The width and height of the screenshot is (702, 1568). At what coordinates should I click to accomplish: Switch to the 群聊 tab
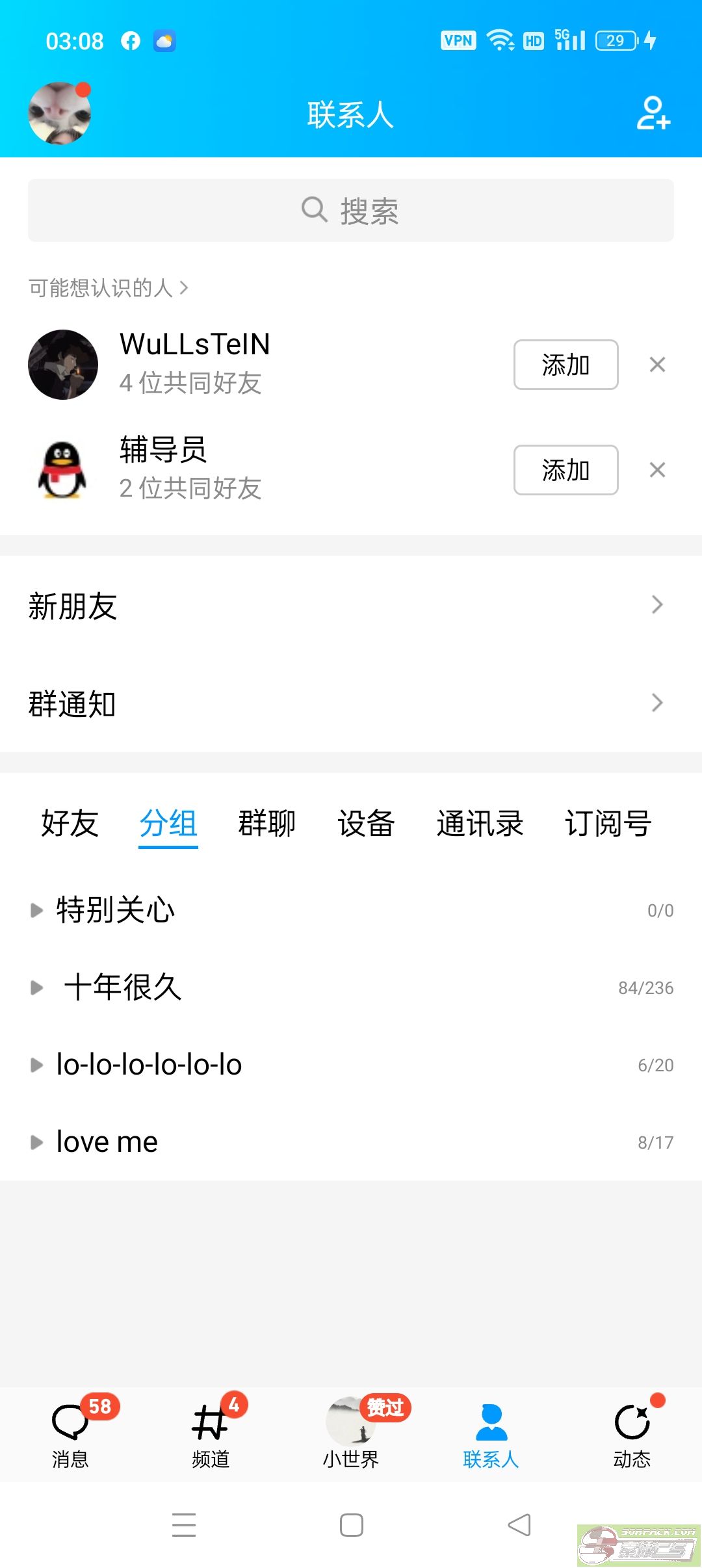point(266,824)
